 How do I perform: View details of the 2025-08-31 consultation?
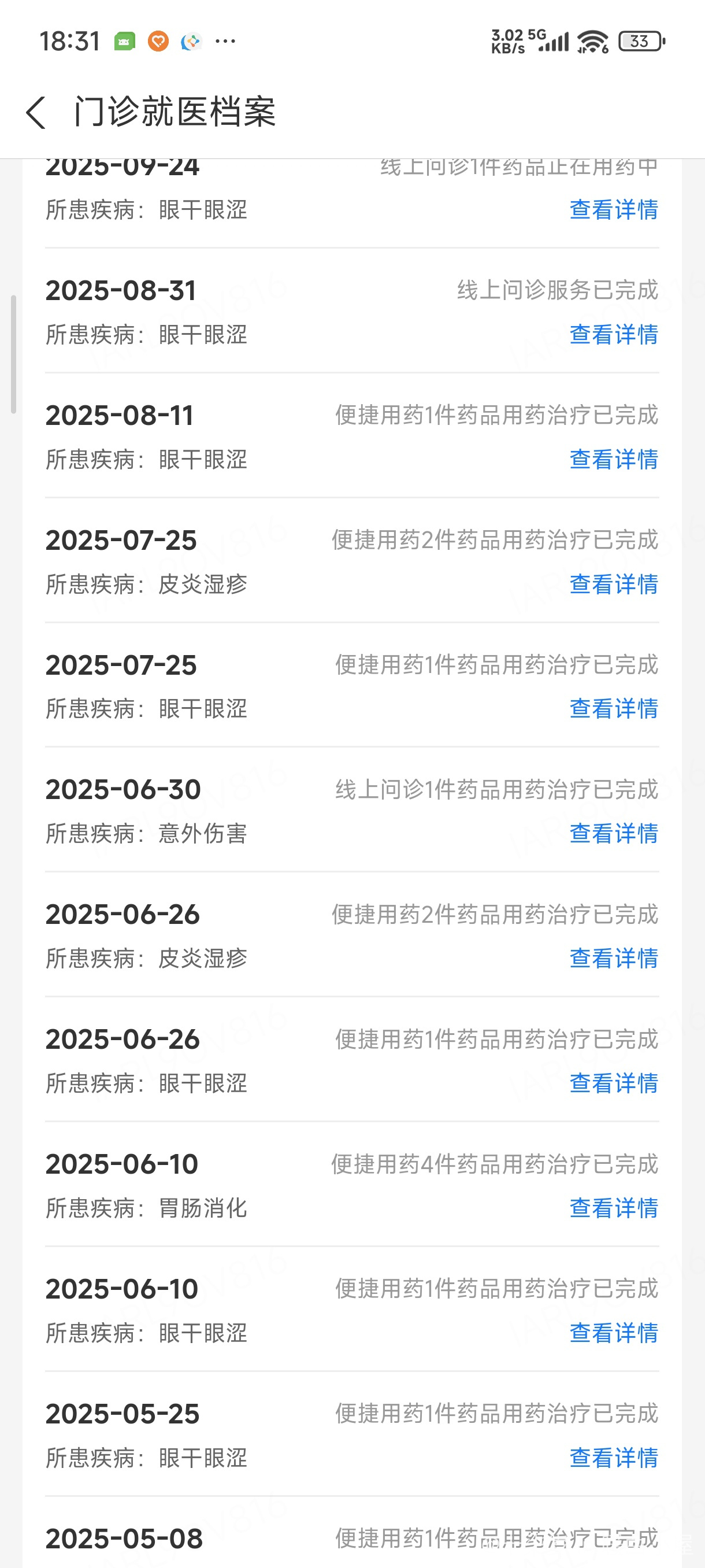(x=614, y=334)
